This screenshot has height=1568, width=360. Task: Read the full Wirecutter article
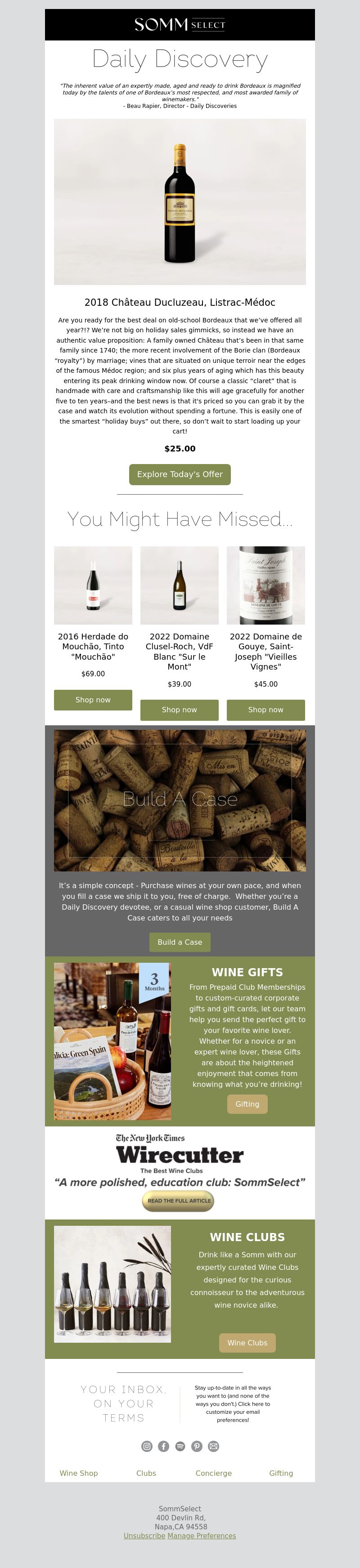coord(179,1200)
